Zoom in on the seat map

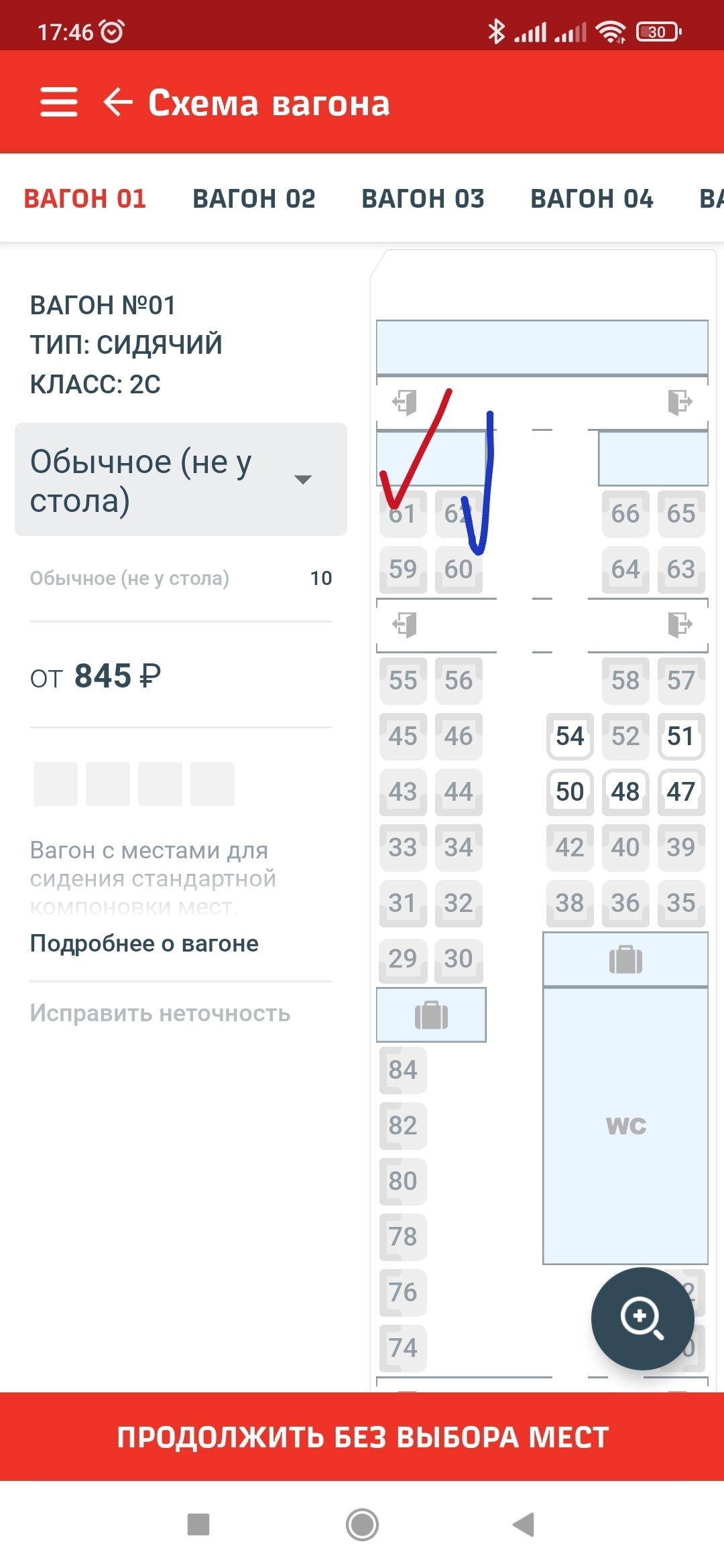click(x=642, y=1318)
